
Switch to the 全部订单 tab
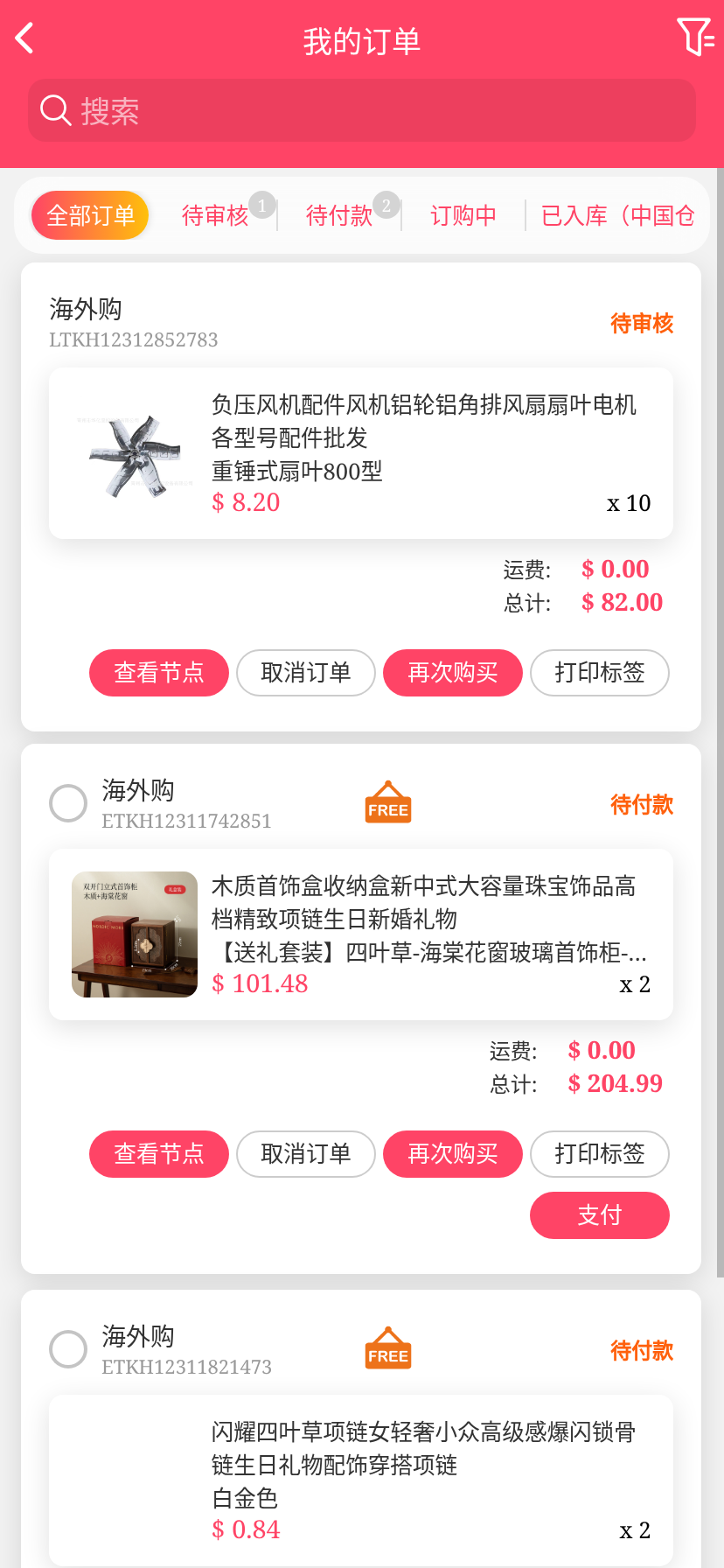[90, 215]
